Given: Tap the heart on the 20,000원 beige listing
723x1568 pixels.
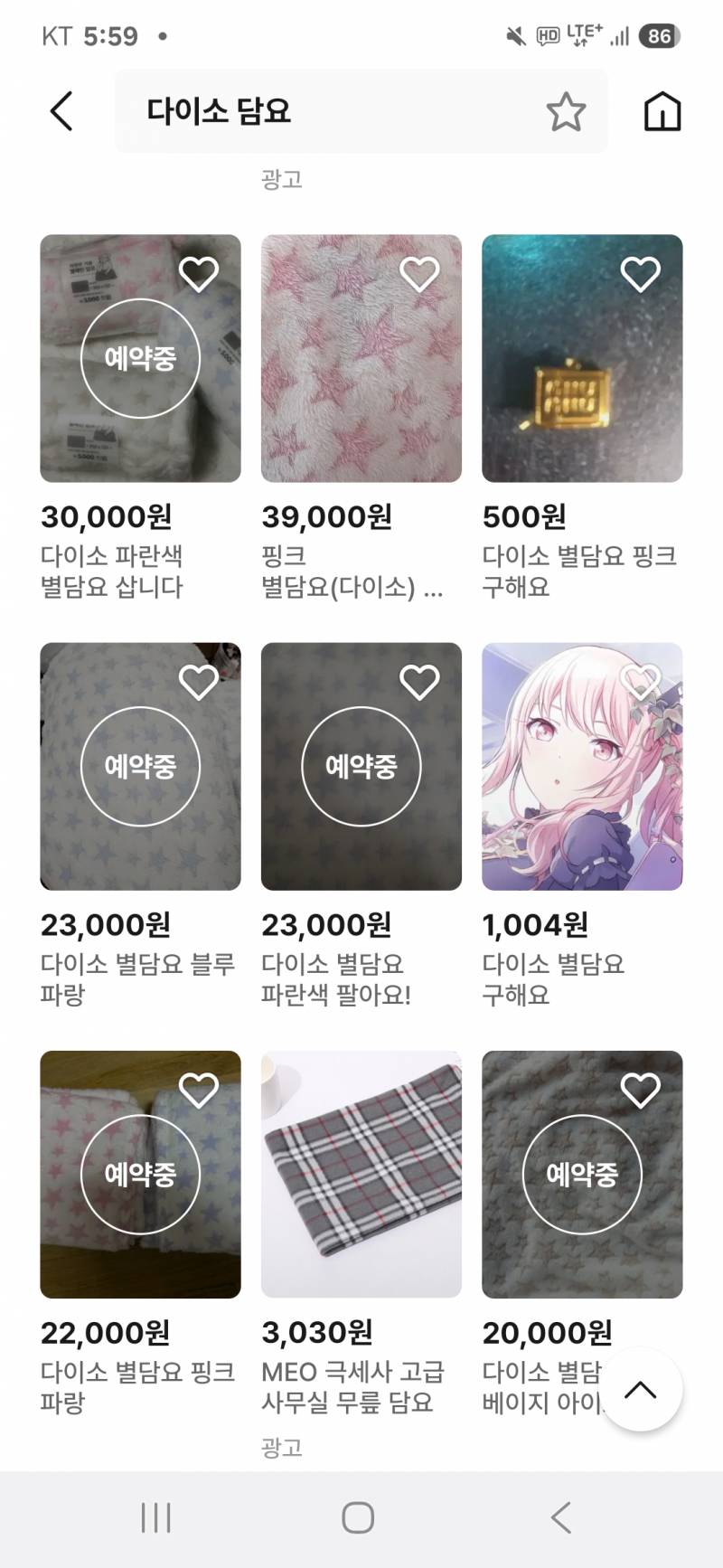Looking at the screenshot, I should pos(640,1090).
